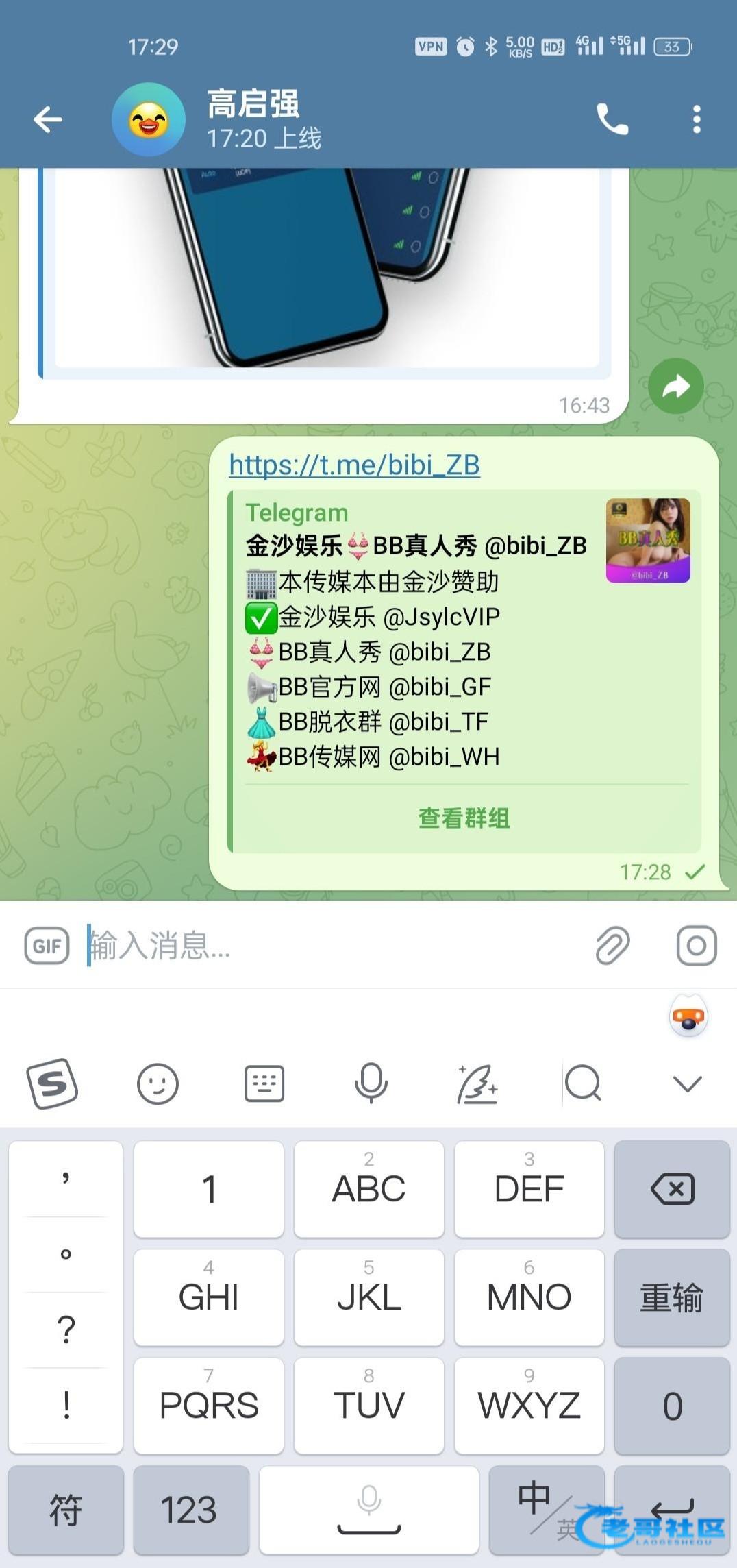
Task: Tap the backspace key
Action: pos(672,1189)
